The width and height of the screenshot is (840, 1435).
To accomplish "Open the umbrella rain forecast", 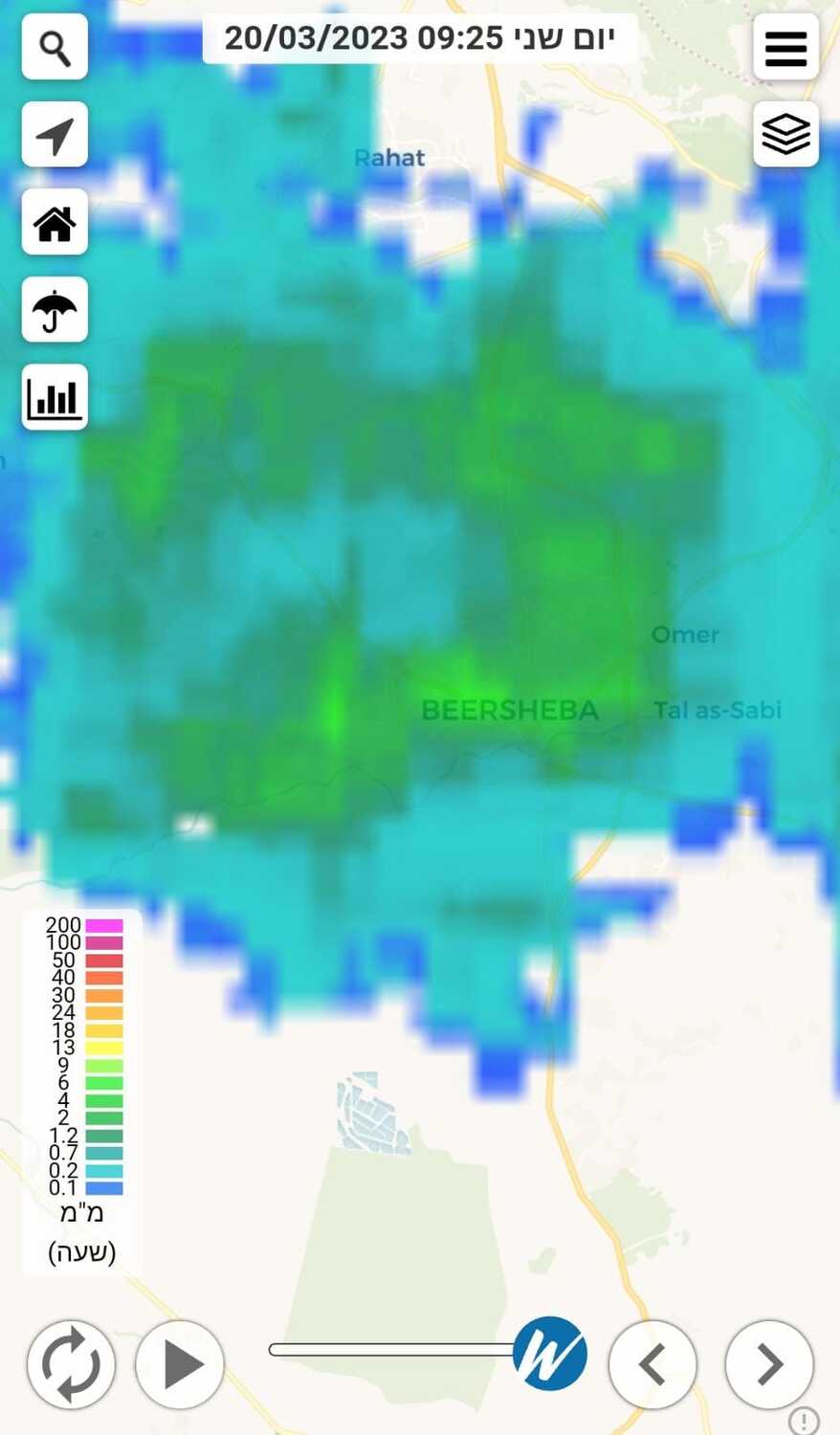I will (55, 310).
